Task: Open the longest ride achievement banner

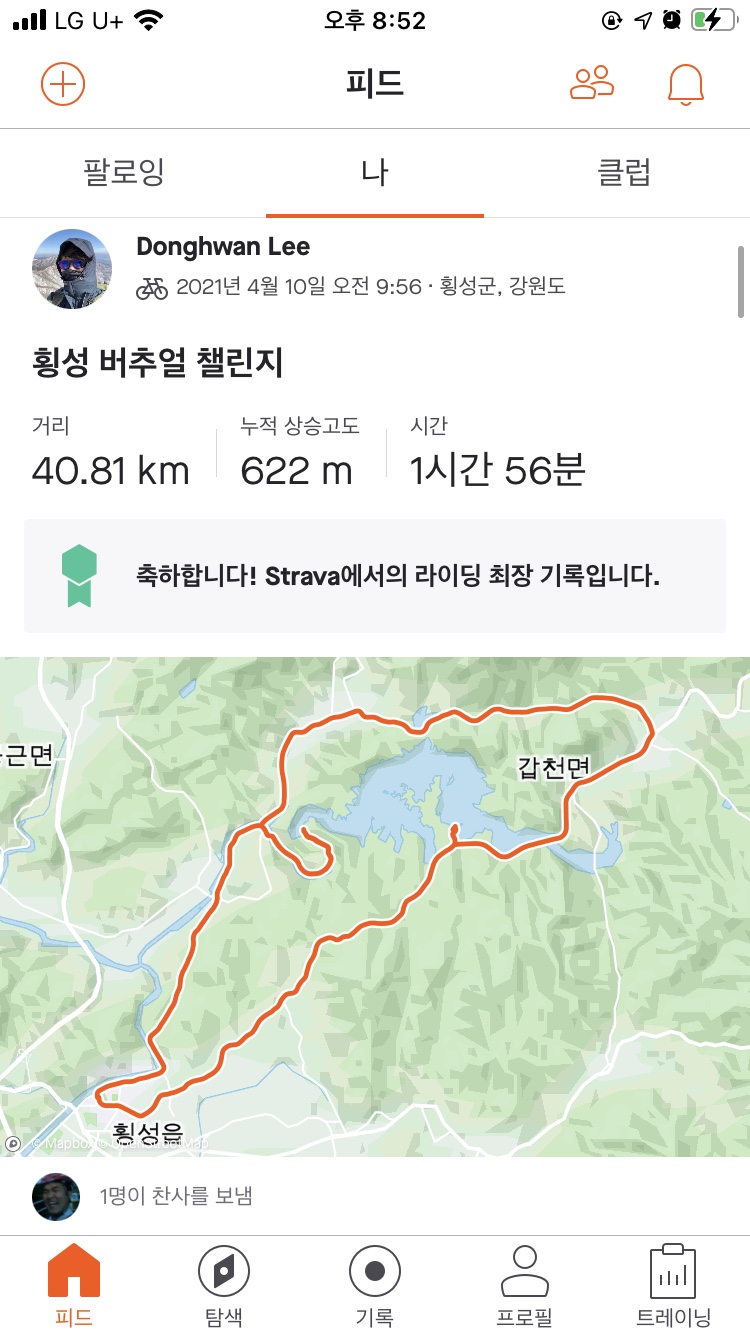Action: coord(375,576)
